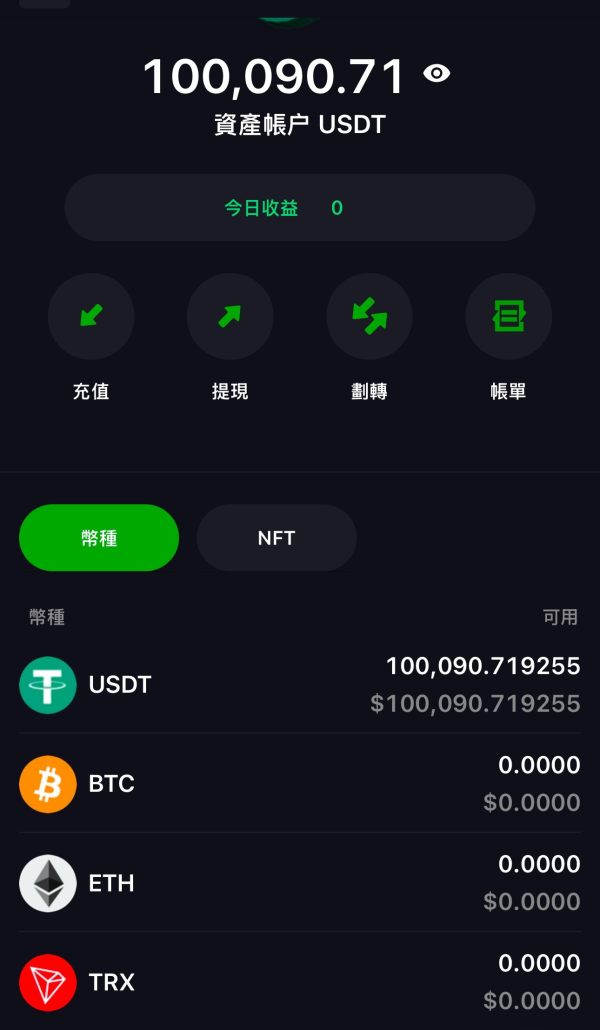Viewport: 600px width, 1030px height.
Task: Select the 幣種 tab
Action: 99,538
